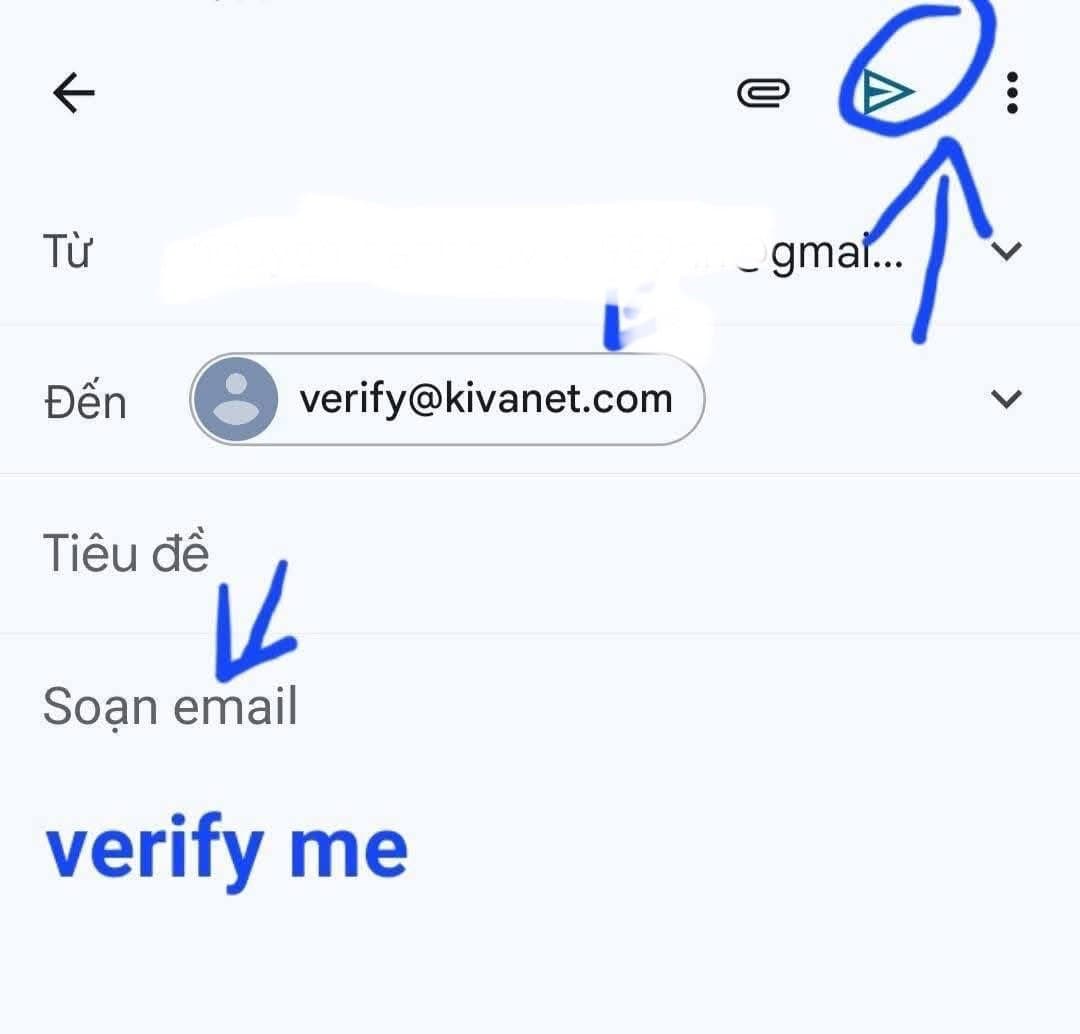Select the verify@kivanet.com recipient chip
1080x1034 pixels.
447,399
